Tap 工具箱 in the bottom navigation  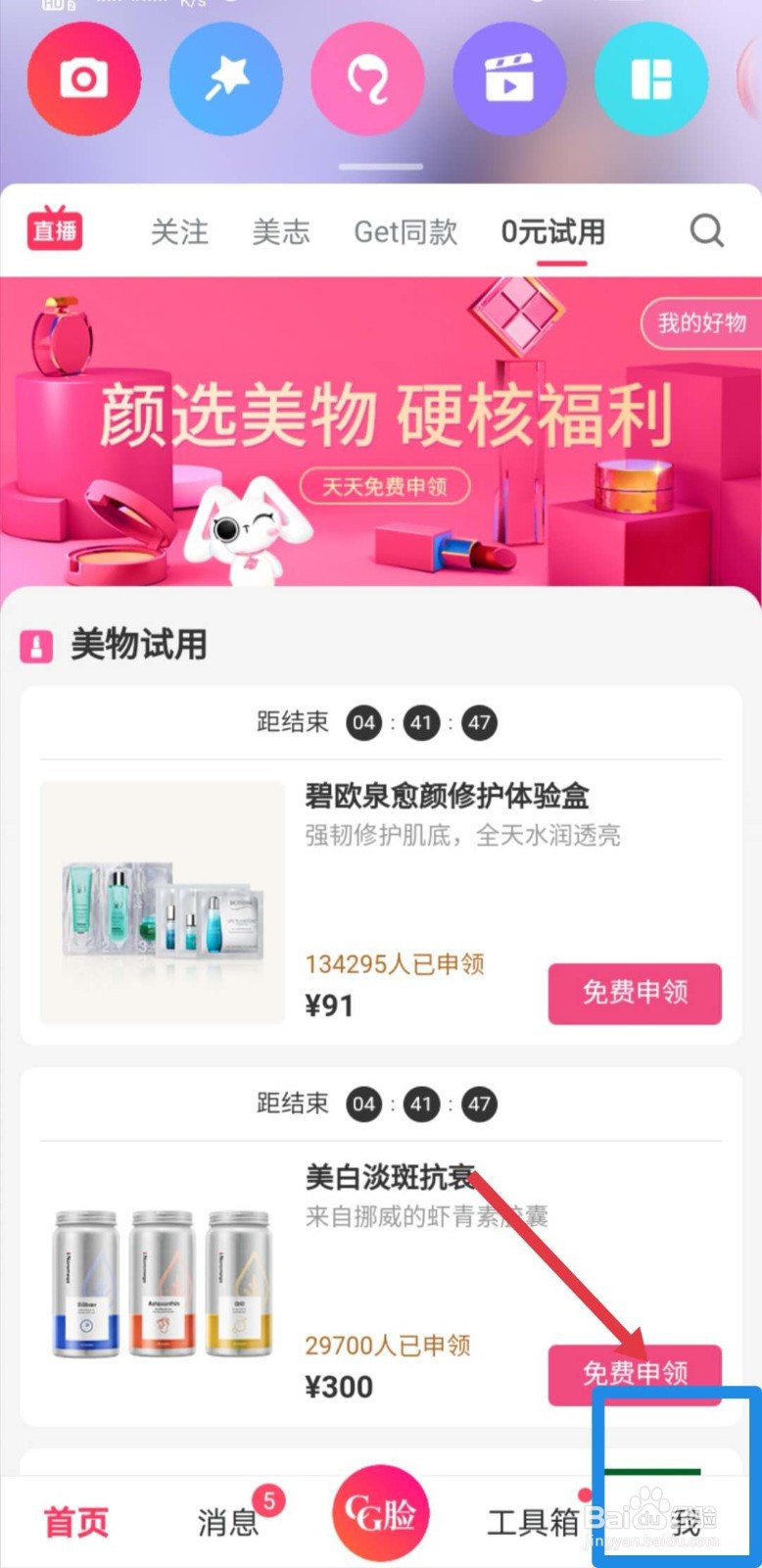coord(530,1522)
